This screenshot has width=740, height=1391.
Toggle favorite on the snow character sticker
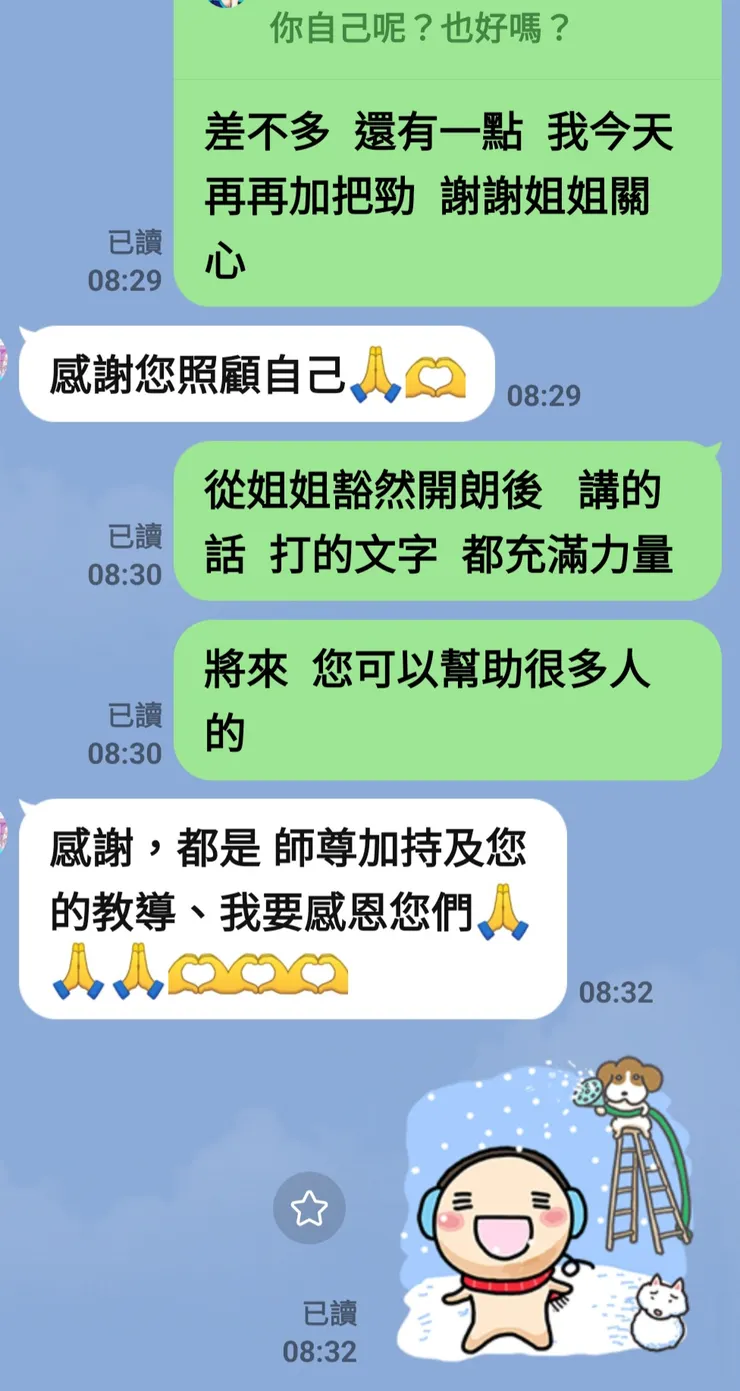click(311, 1209)
